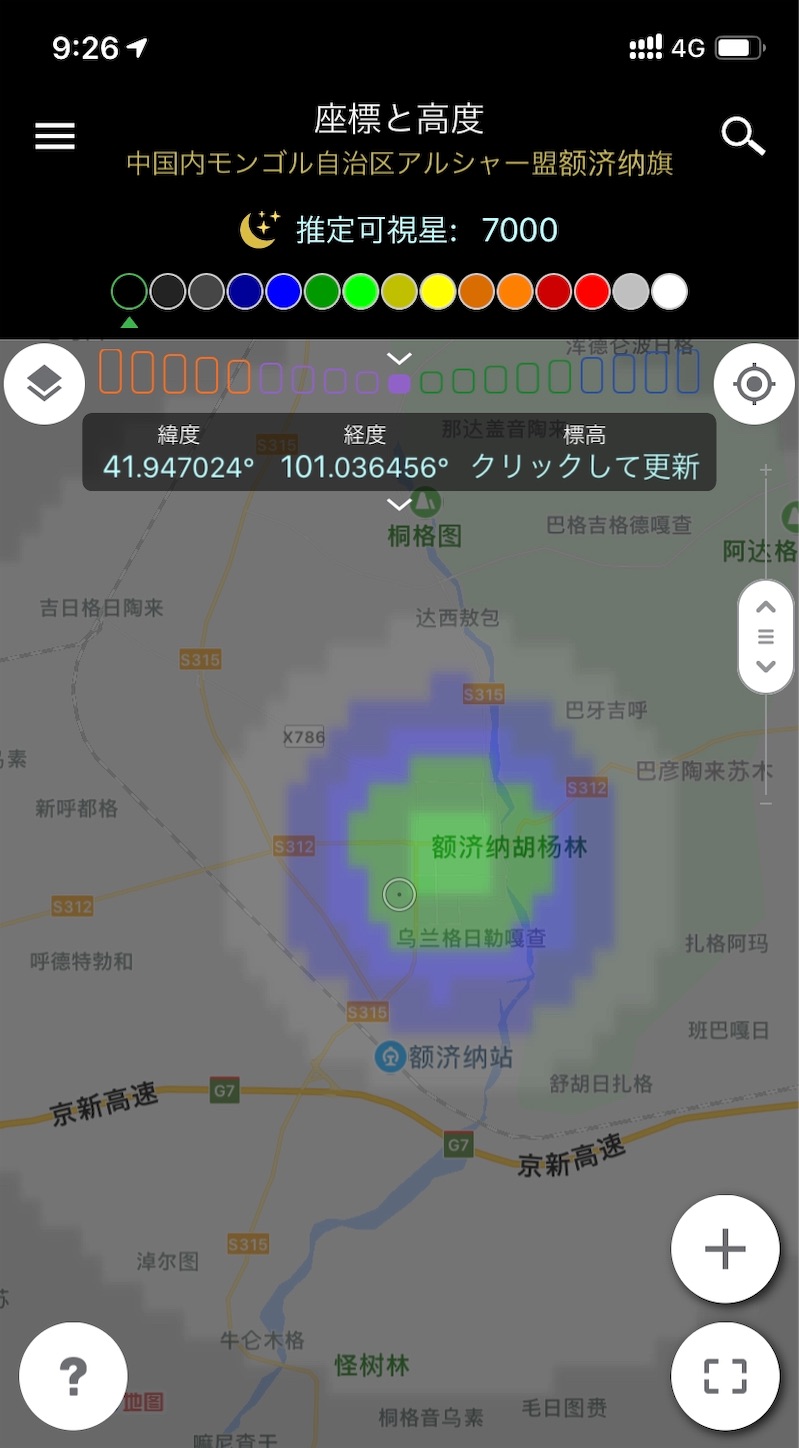The width and height of the screenshot is (799, 1448).
Task: Expand details with the chevron below the coordinates
Action: 399,504
